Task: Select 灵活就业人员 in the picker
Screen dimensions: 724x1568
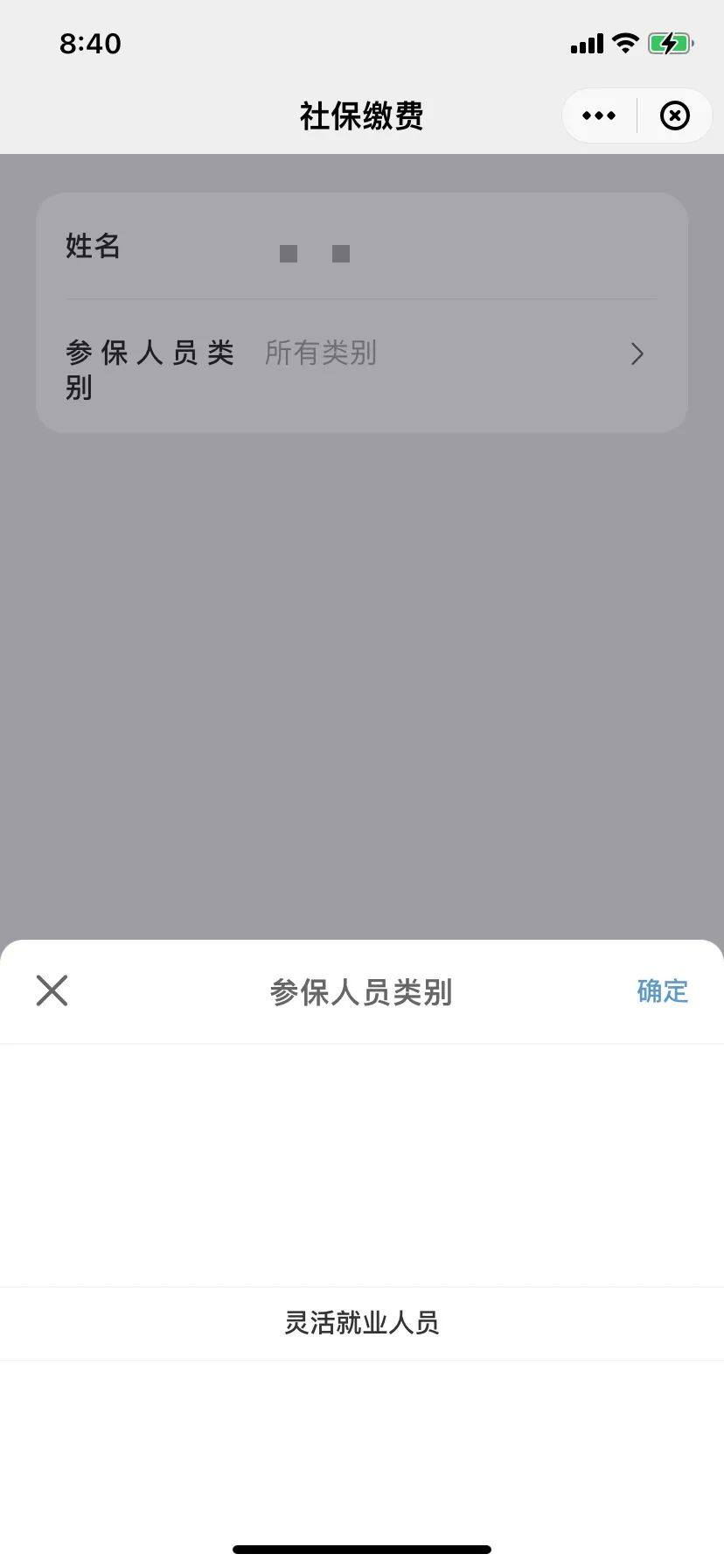Action: (x=362, y=1322)
